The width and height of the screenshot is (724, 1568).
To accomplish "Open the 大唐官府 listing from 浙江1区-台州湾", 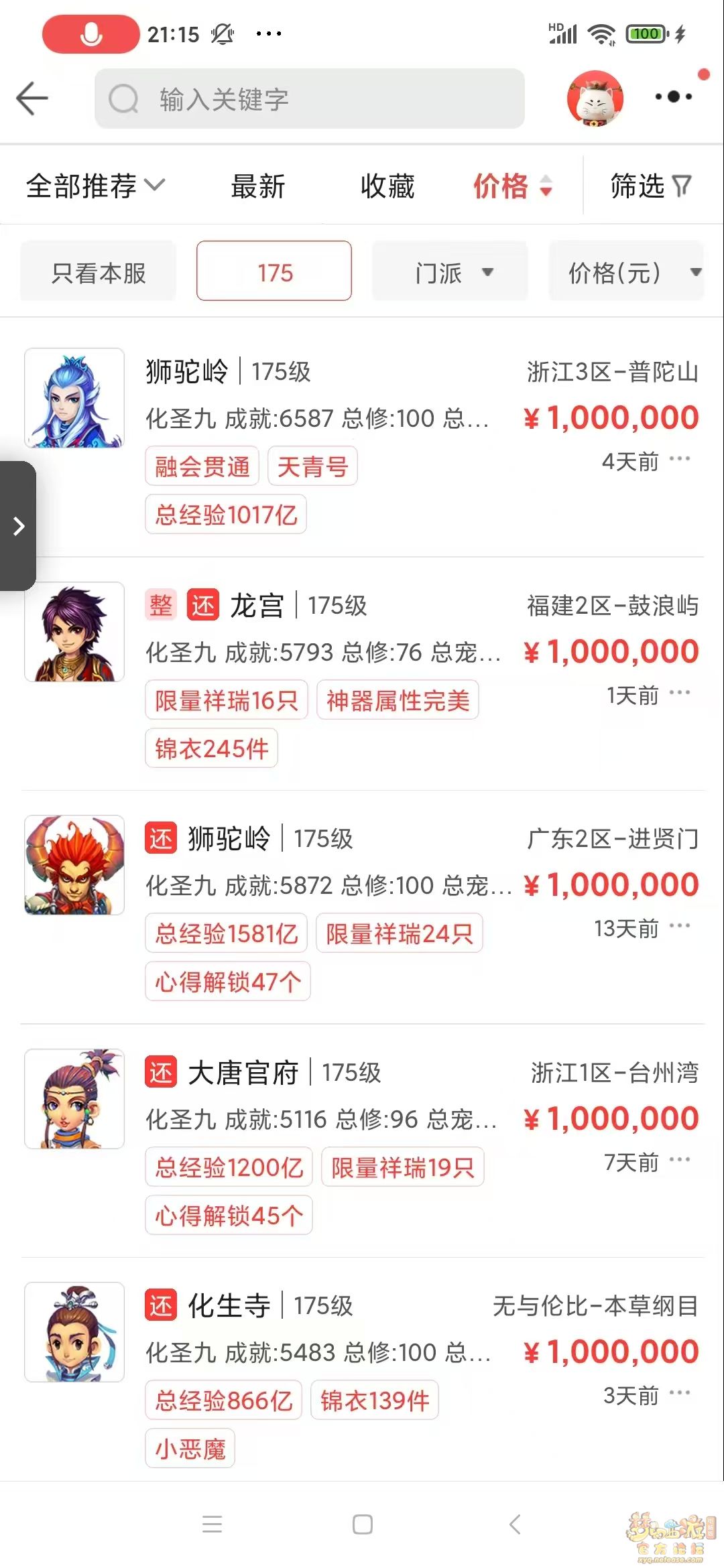I will pos(362,1118).
